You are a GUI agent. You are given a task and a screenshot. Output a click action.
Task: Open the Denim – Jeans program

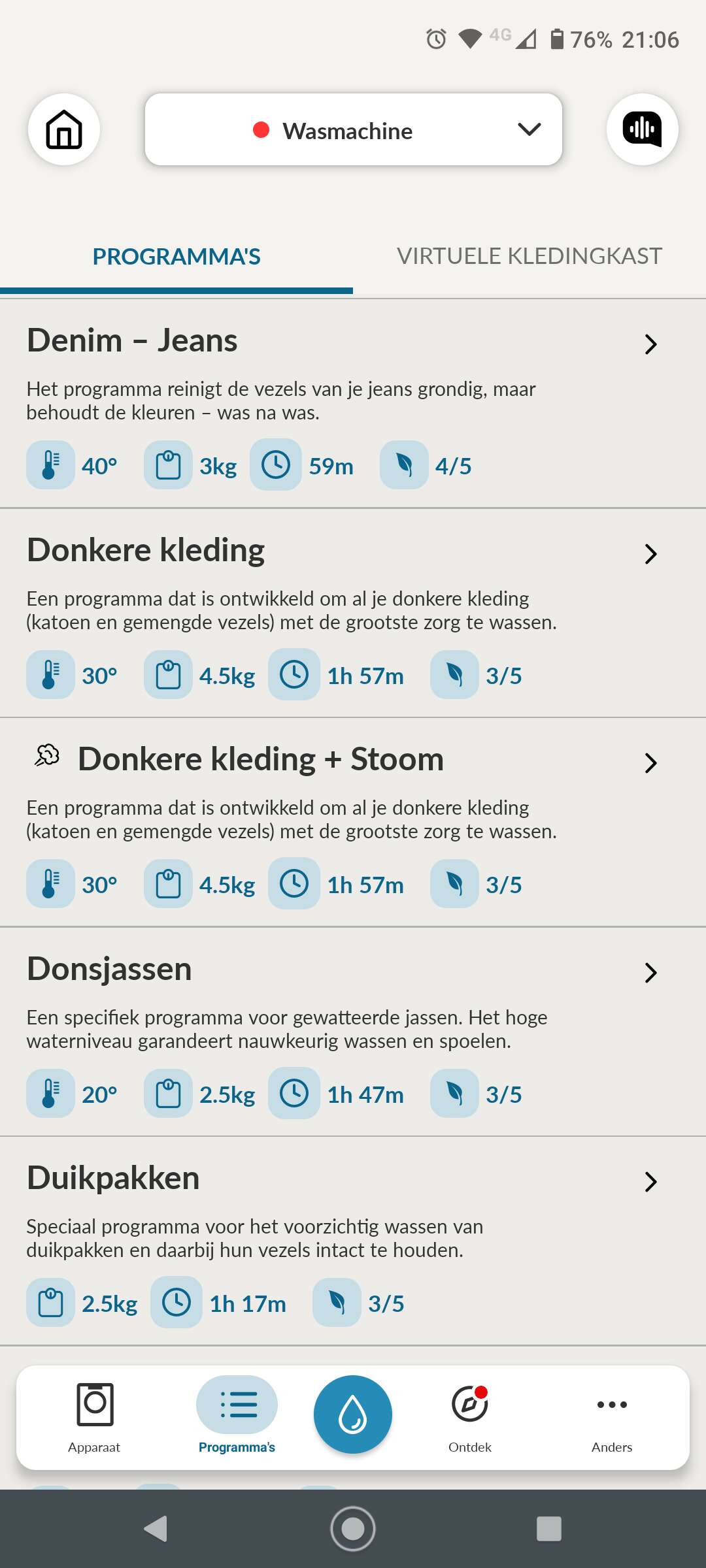[x=353, y=404]
